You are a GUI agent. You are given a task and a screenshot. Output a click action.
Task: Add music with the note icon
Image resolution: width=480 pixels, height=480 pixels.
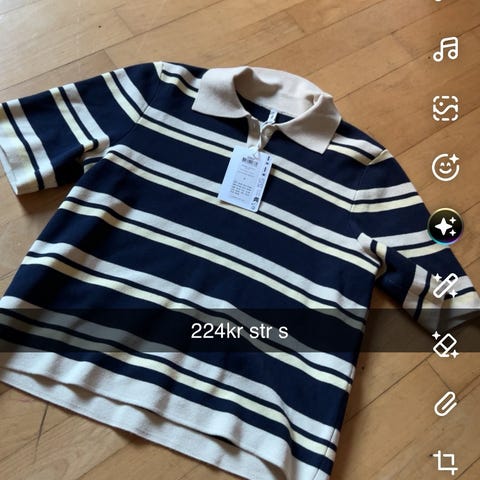pos(446,50)
